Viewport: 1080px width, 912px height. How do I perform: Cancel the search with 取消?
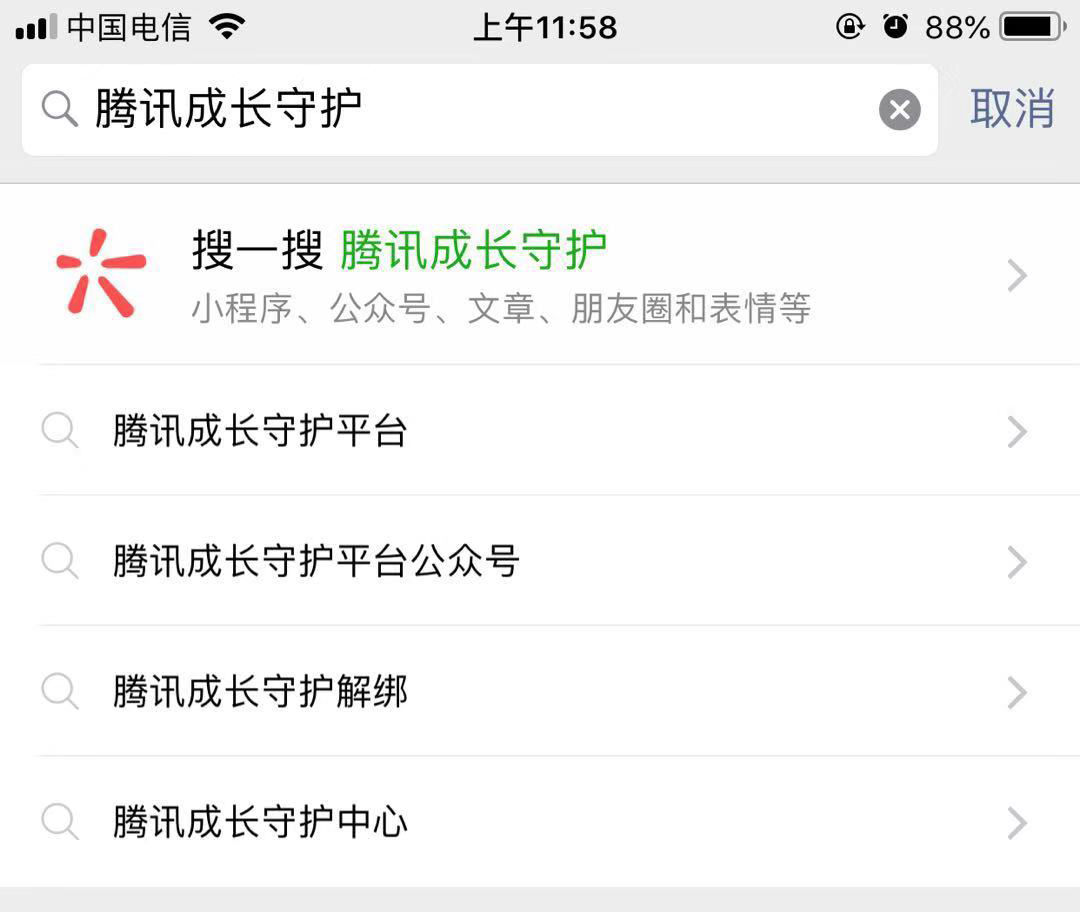(x=1012, y=108)
